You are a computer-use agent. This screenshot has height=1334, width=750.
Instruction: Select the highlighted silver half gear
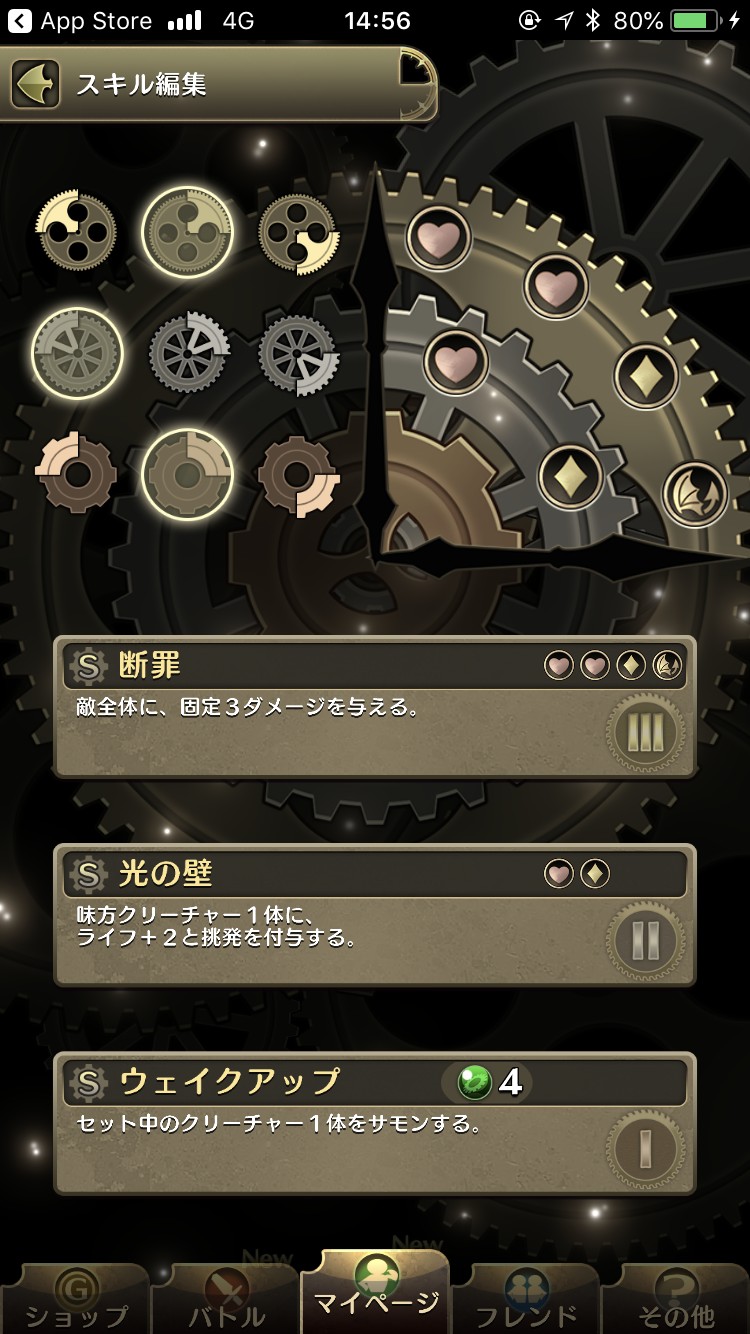click(x=77, y=353)
